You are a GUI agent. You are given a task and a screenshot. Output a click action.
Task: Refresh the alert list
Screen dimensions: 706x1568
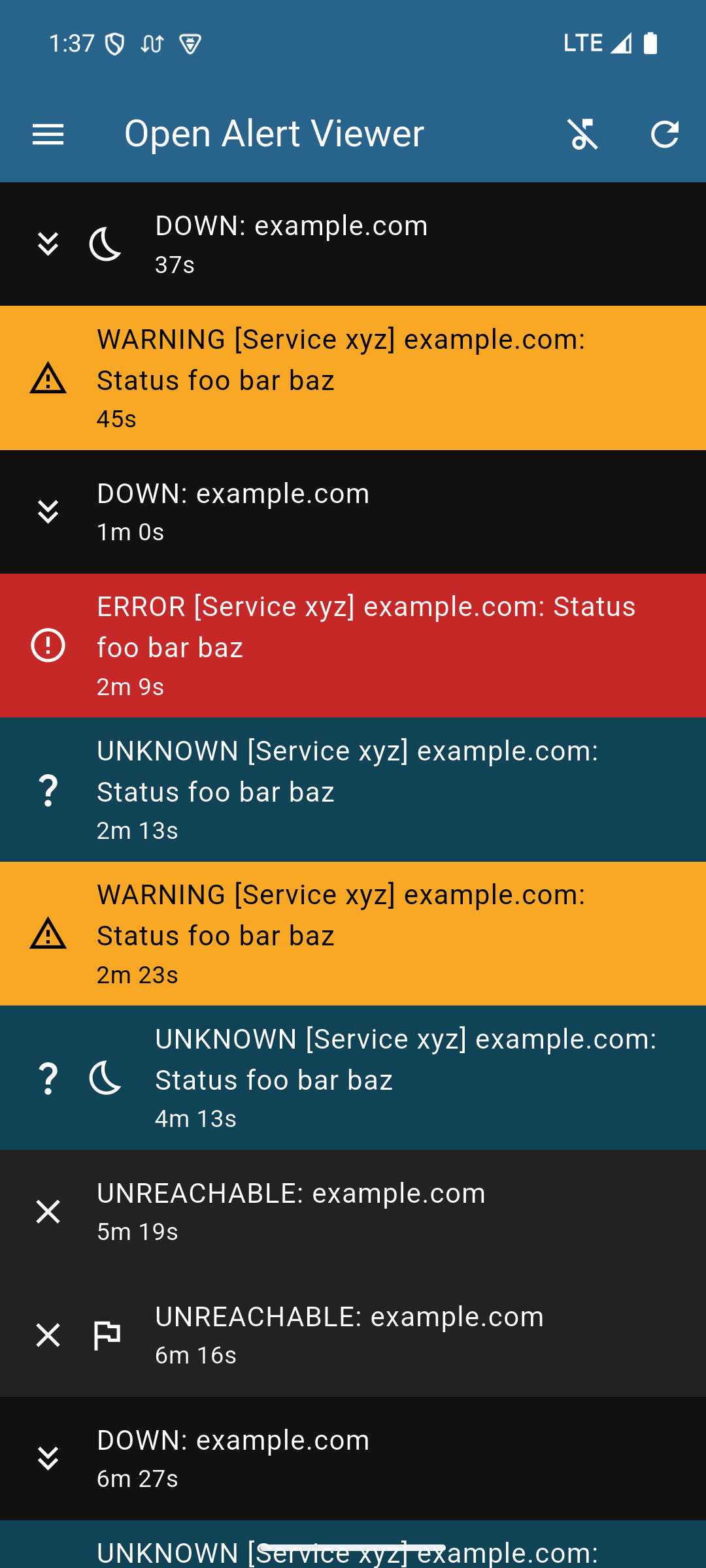tap(665, 135)
